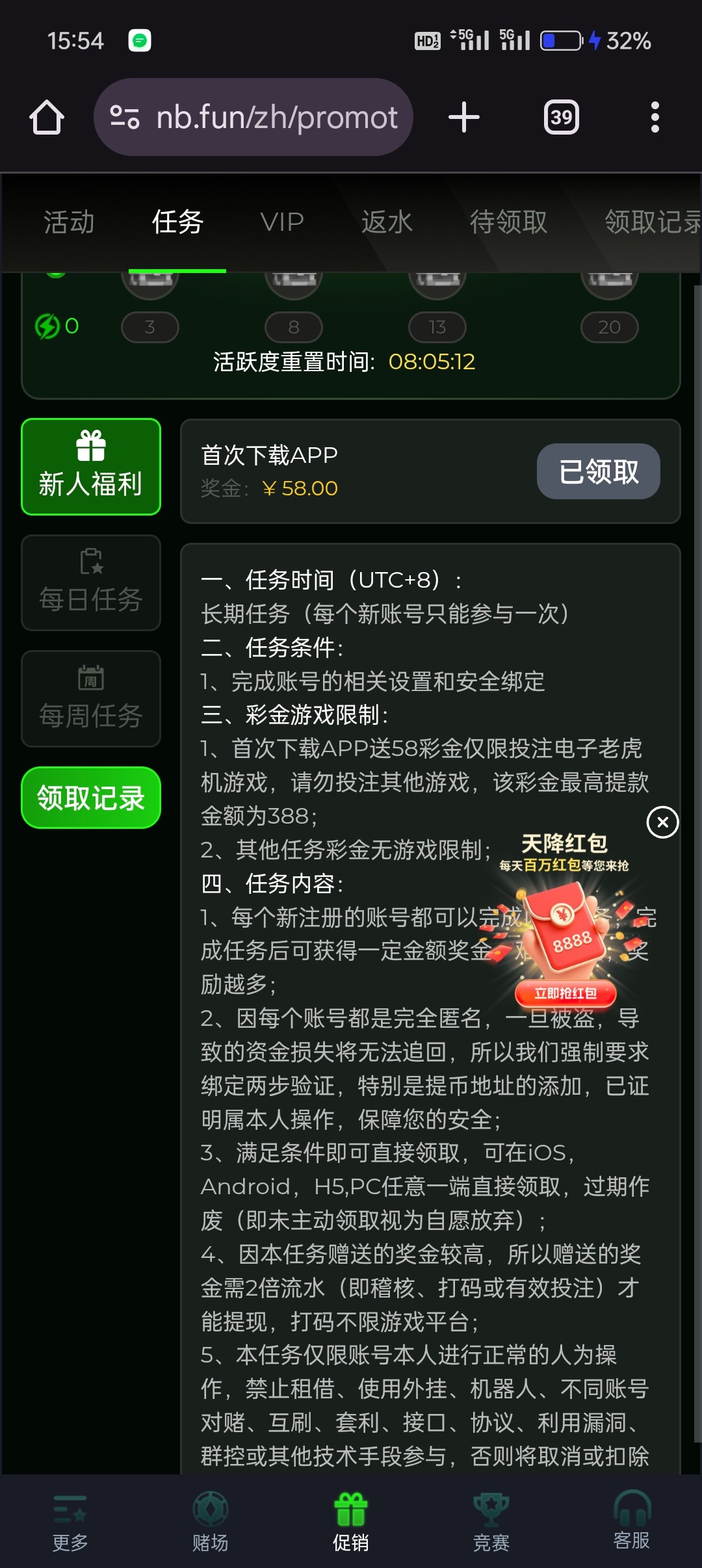Go to the browser home page
Screen dimensions: 702x1568
point(47,118)
